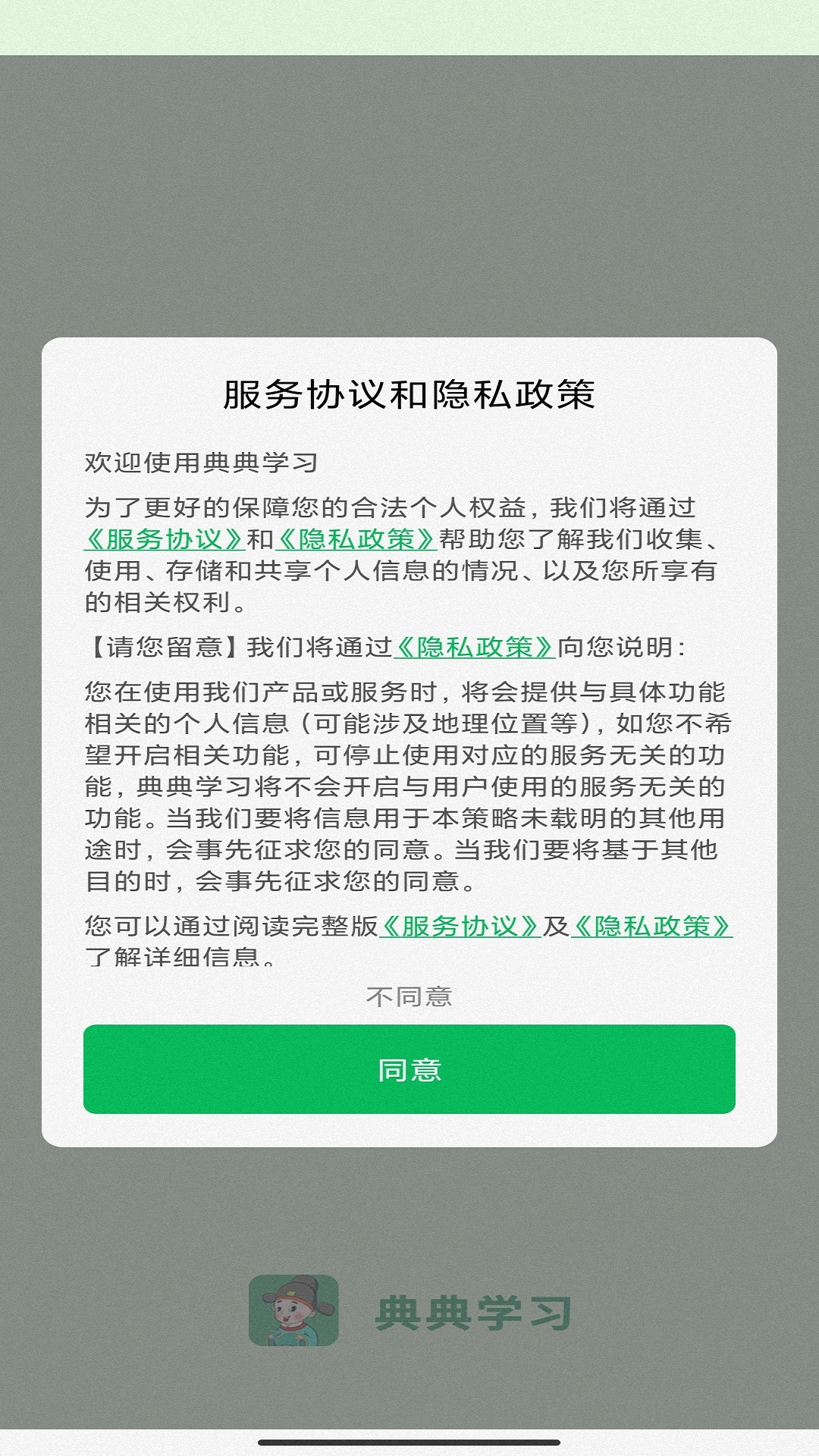Open privacy policy from 【请您留意】 line
The width and height of the screenshot is (819, 1456).
[x=474, y=643]
